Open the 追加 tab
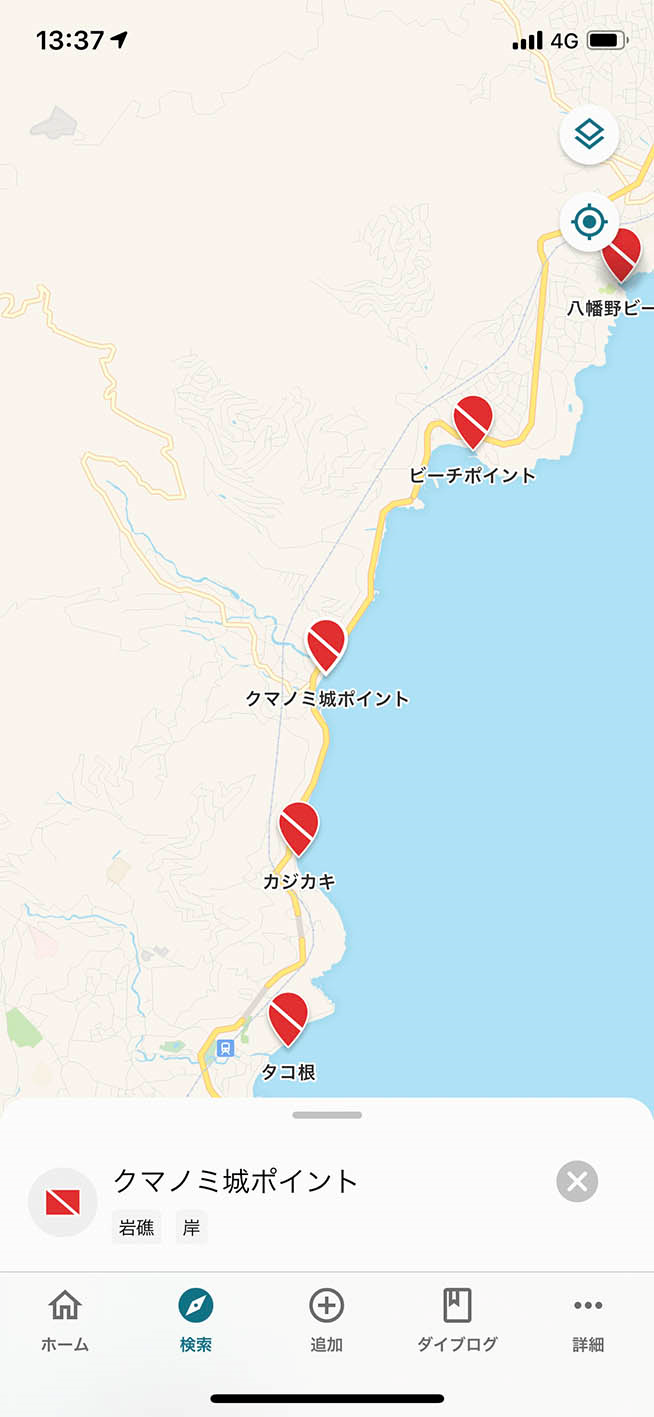Screen dimensions: 654x1417 coord(327,1322)
